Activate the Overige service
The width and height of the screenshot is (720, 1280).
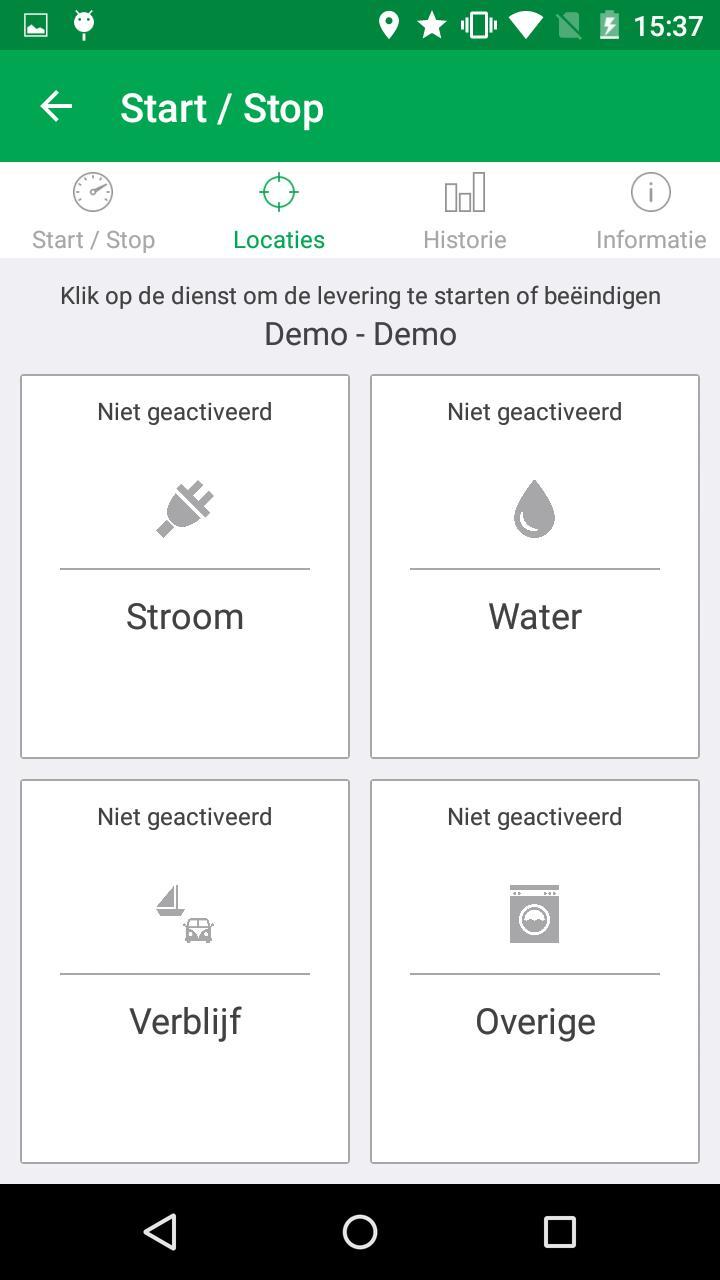[534, 970]
